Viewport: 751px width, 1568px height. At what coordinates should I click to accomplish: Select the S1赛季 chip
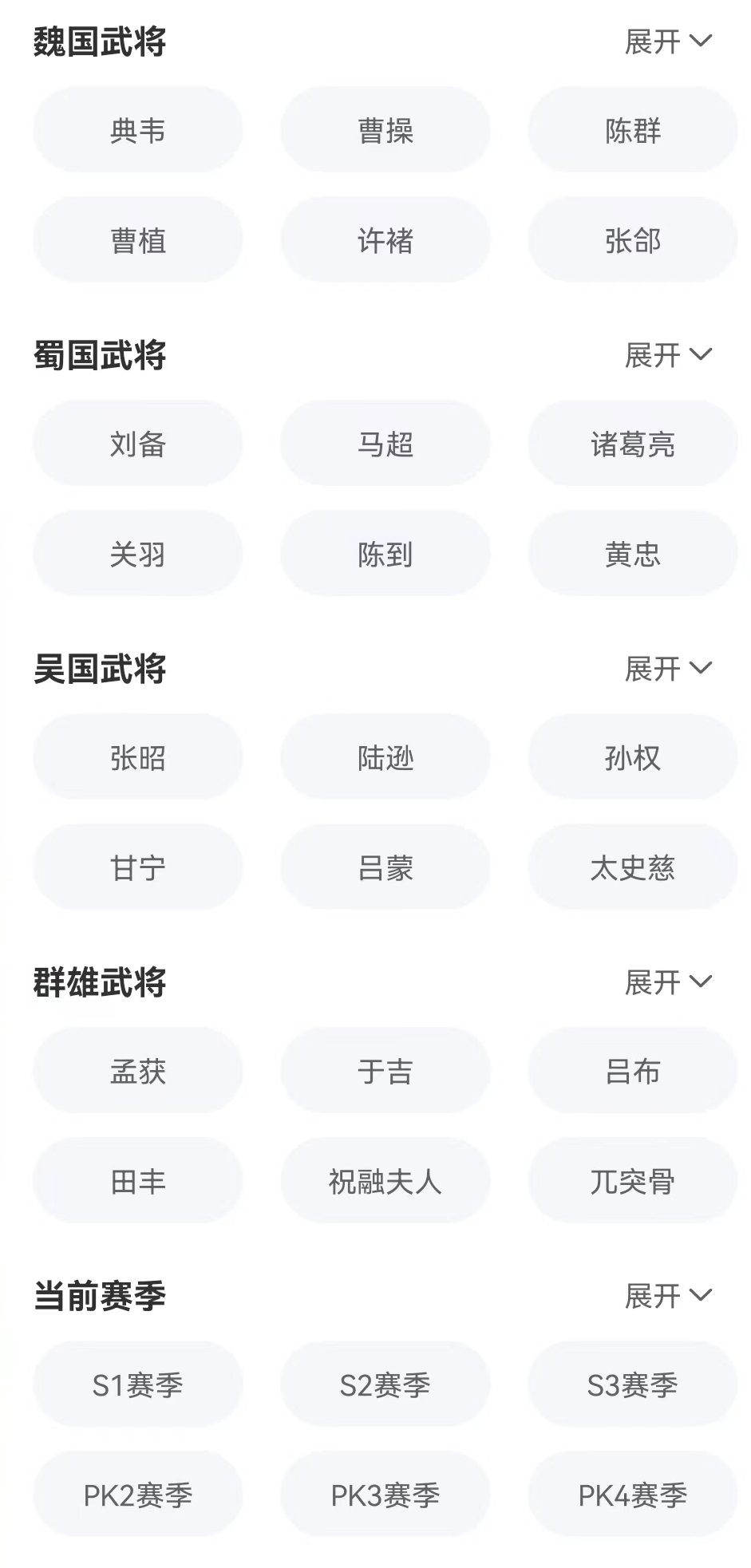click(137, 1384)
